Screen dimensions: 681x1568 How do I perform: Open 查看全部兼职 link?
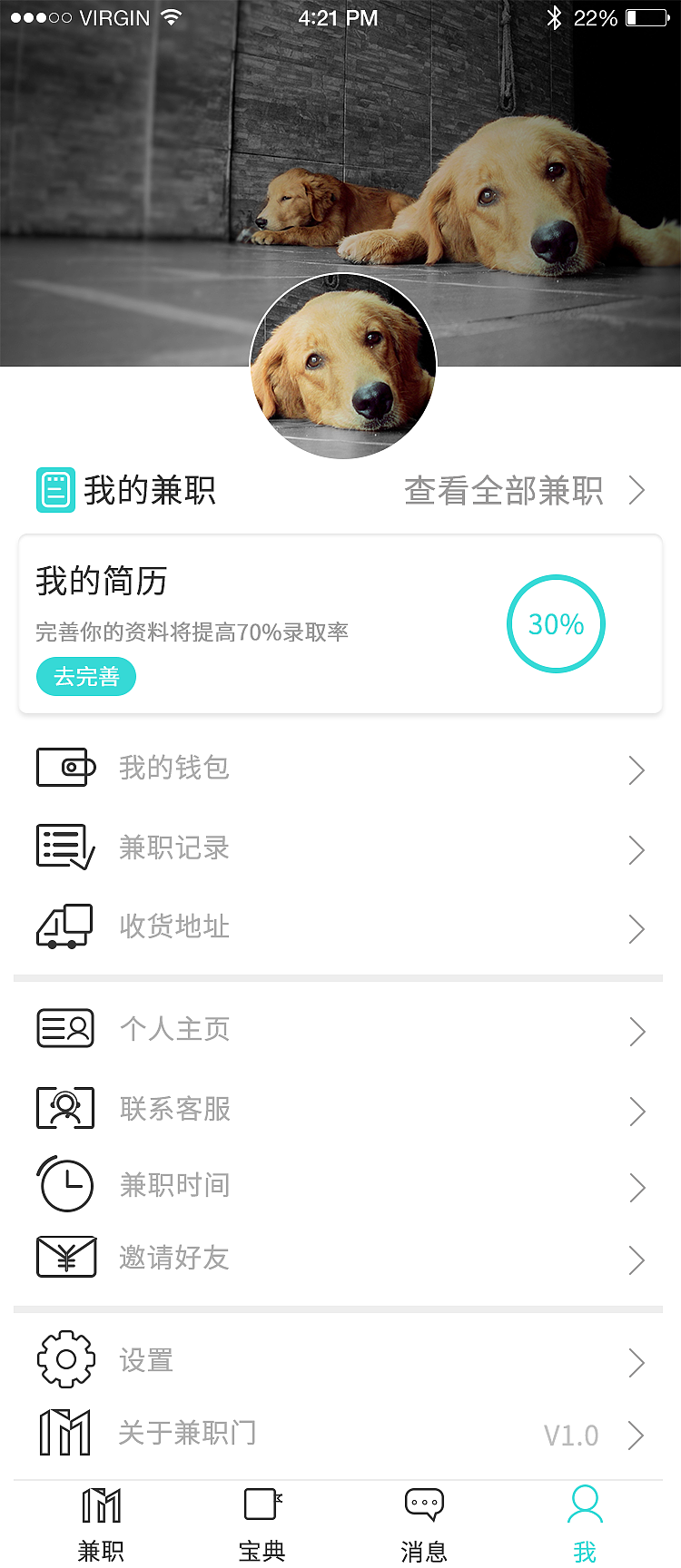[x=504, y=490]
